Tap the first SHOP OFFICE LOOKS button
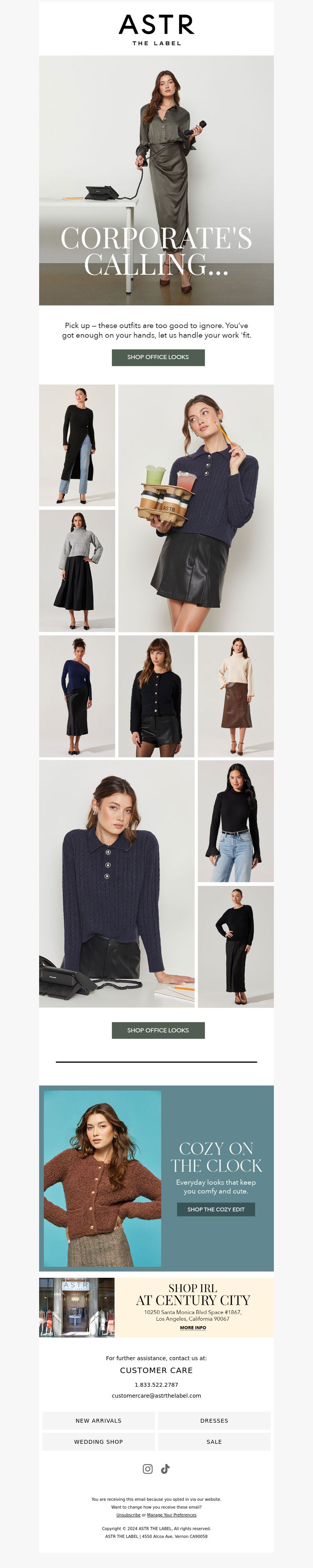Screen dimensions: 313x1568 (x=158, y=357)
